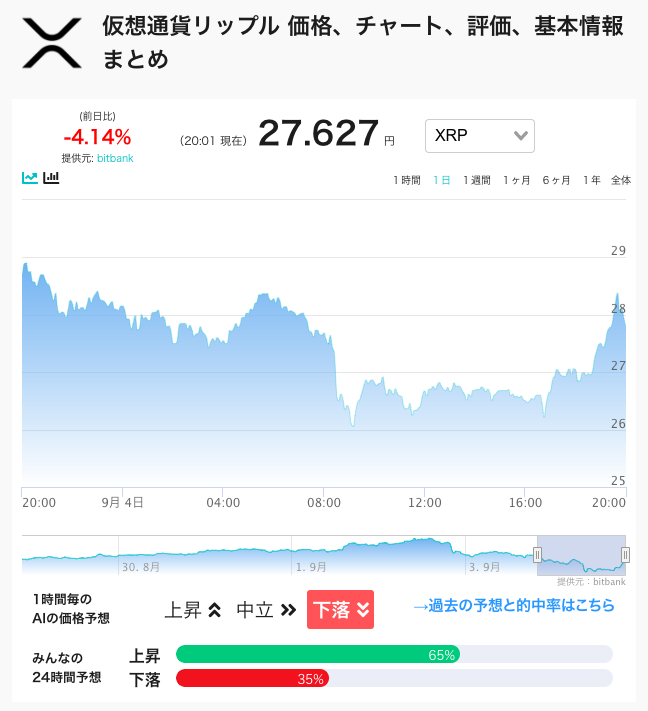
Task: Select the 1日 time range
Action: click(x=442, y=180)
